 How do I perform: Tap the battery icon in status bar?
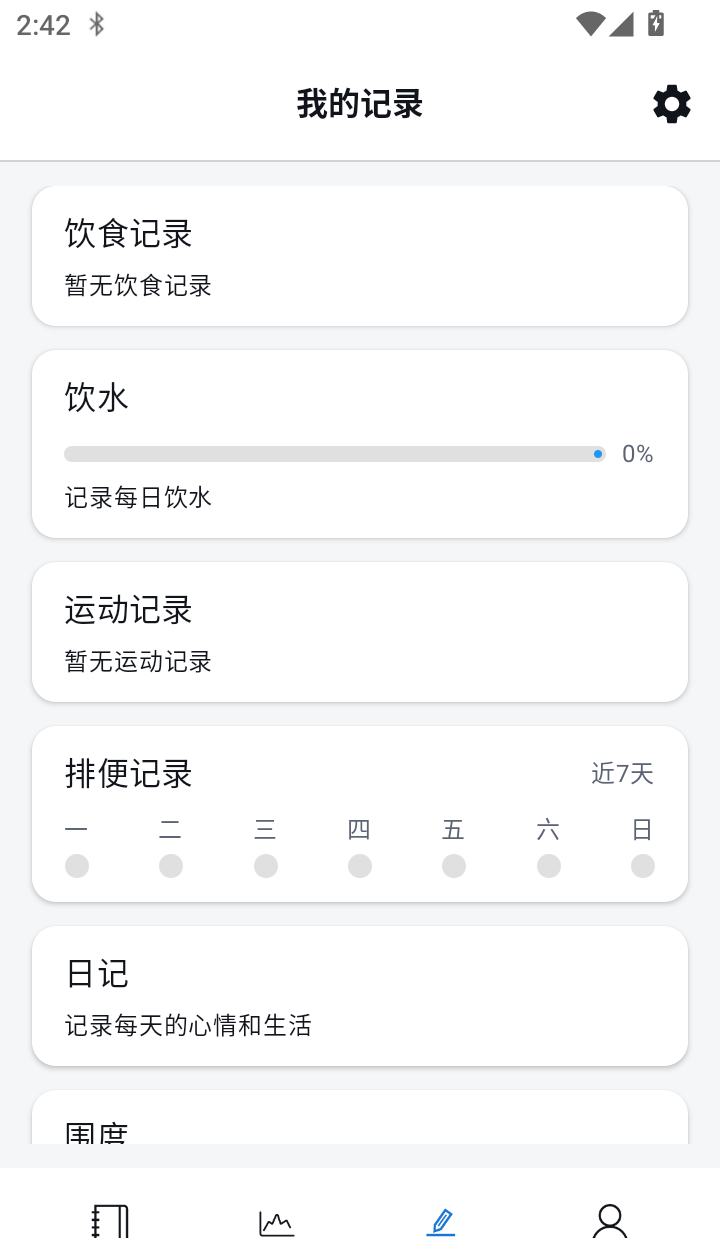point(657,24)
